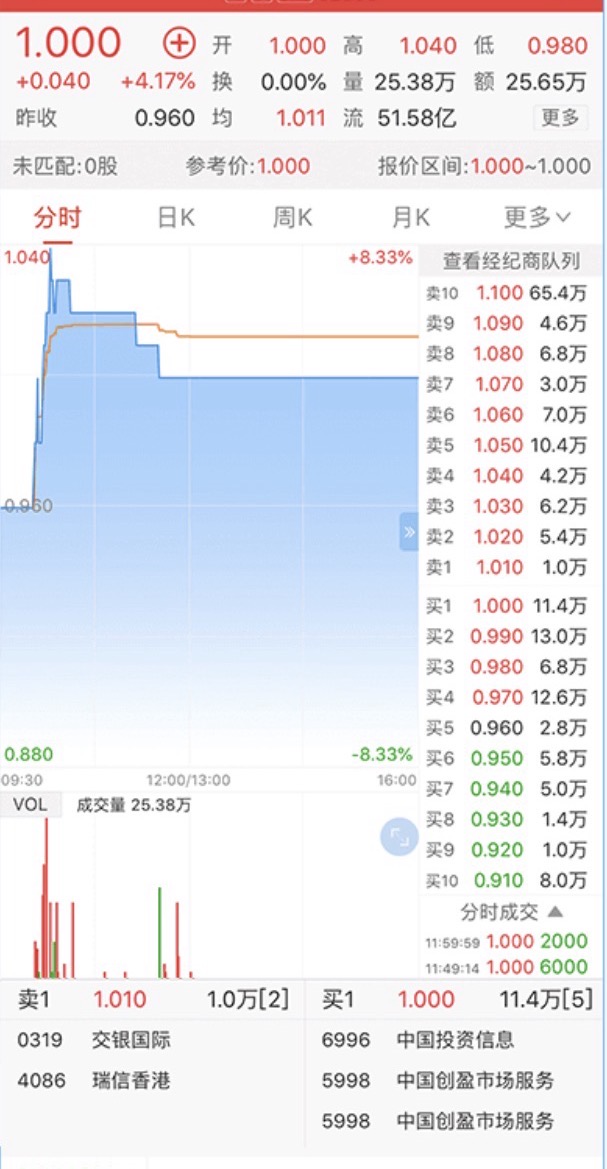Switch to the 日K chart tab
607x1169 pixels.
(176, 216)
